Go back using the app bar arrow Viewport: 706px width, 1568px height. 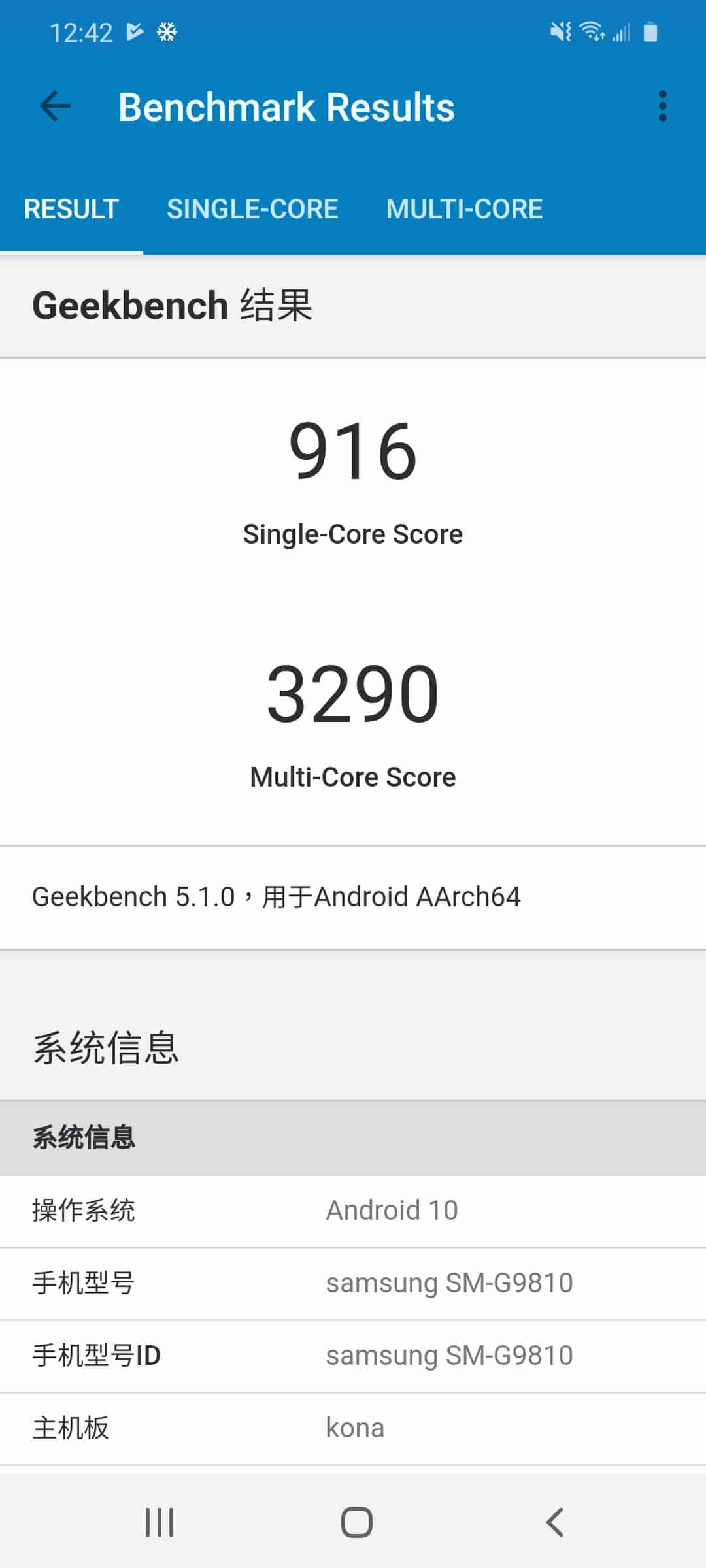55,106
